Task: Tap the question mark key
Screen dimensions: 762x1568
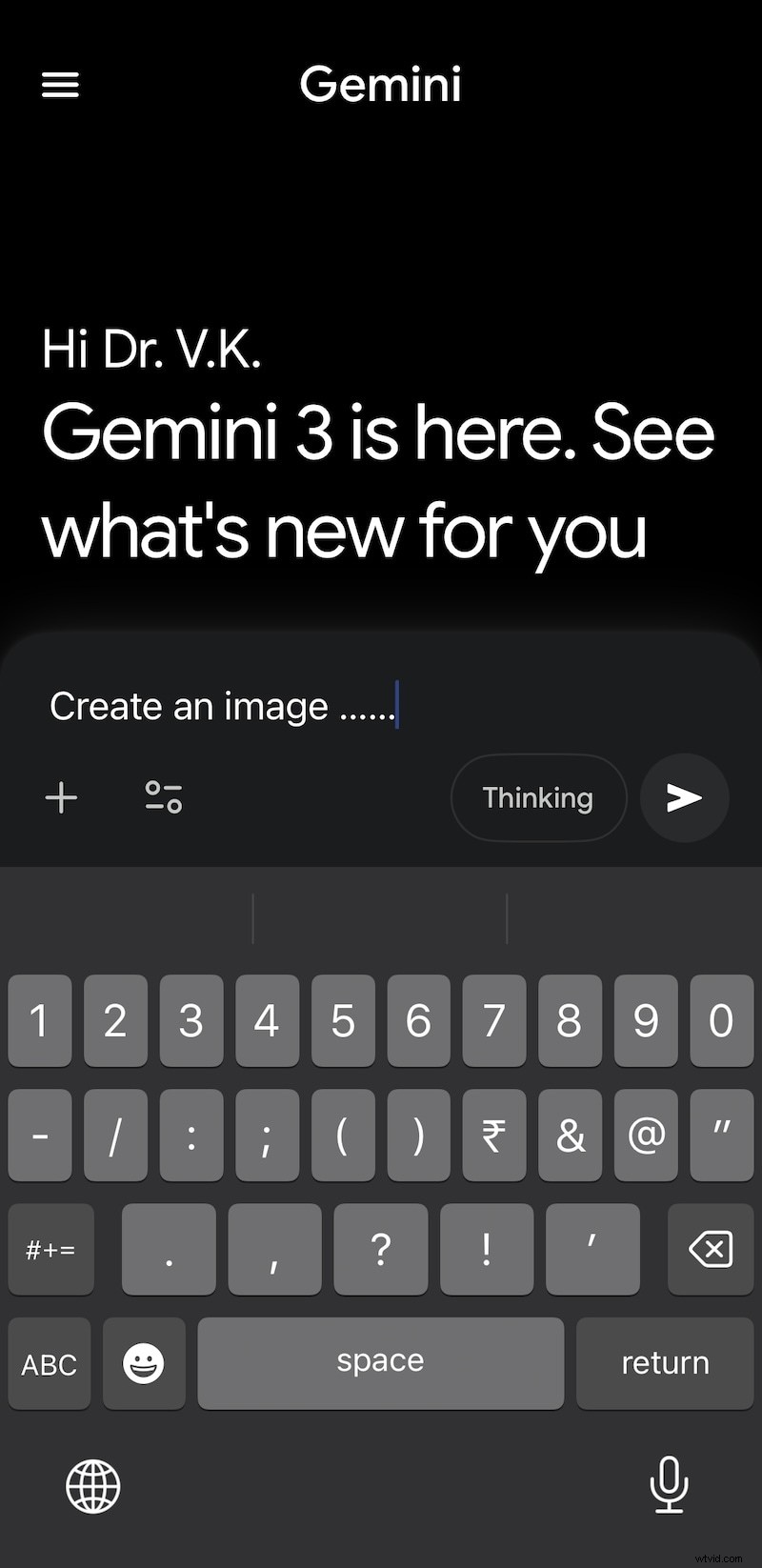Action: click(380, 1249)
